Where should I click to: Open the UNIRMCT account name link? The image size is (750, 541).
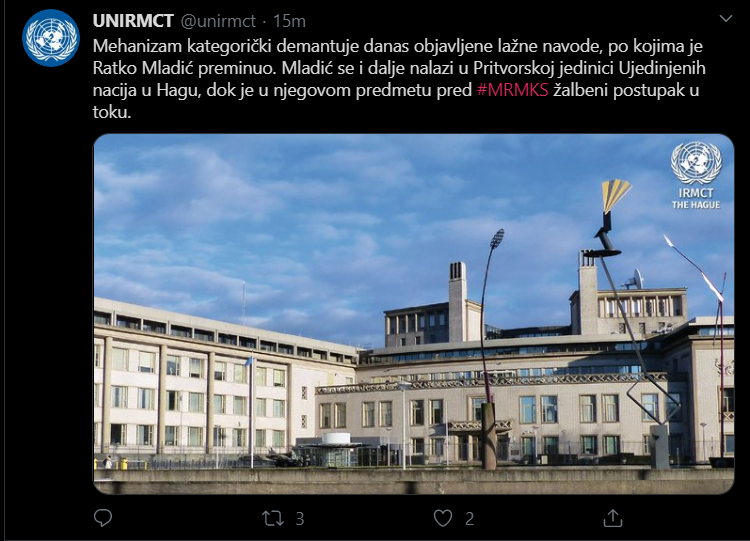(133, 21)
